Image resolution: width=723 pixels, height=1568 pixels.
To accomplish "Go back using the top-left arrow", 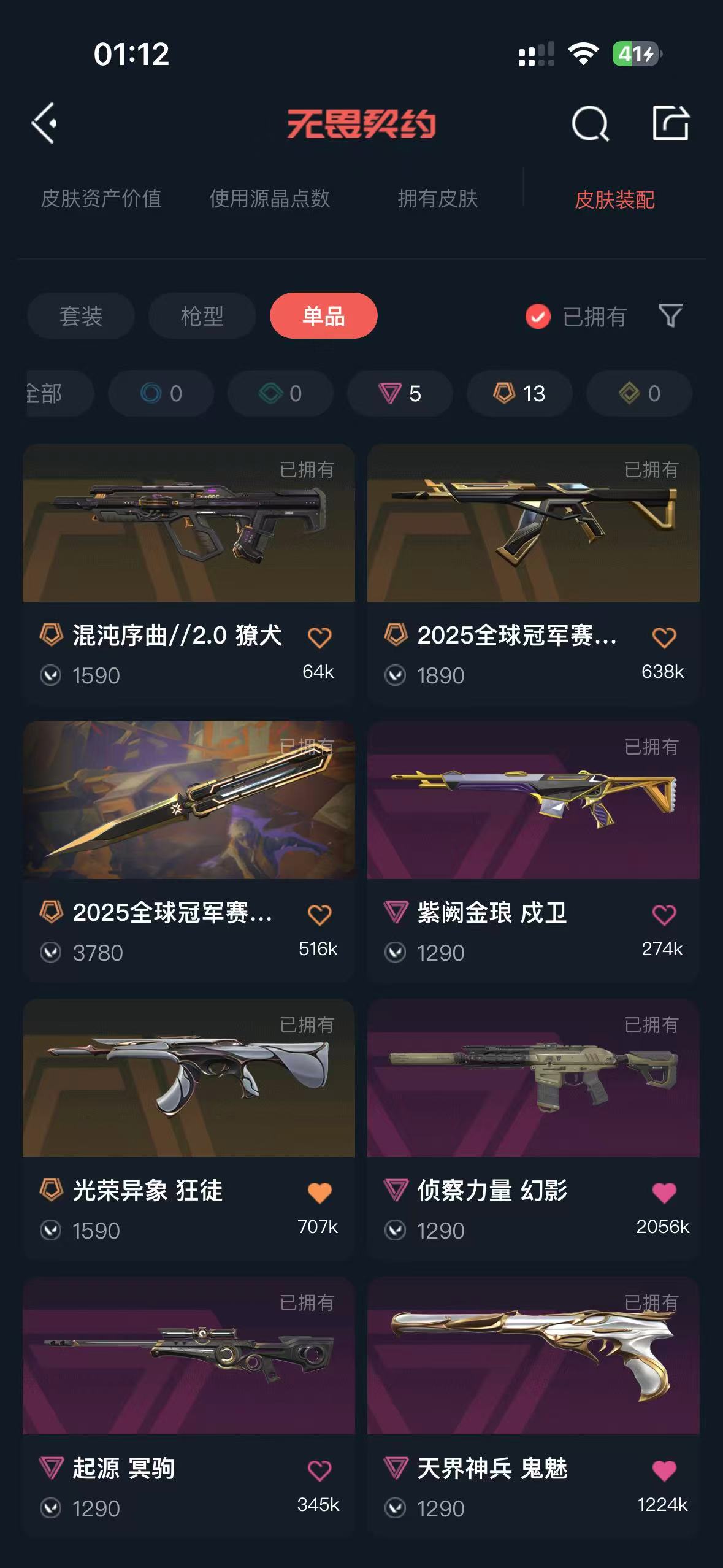I will [x=44, y=123].
